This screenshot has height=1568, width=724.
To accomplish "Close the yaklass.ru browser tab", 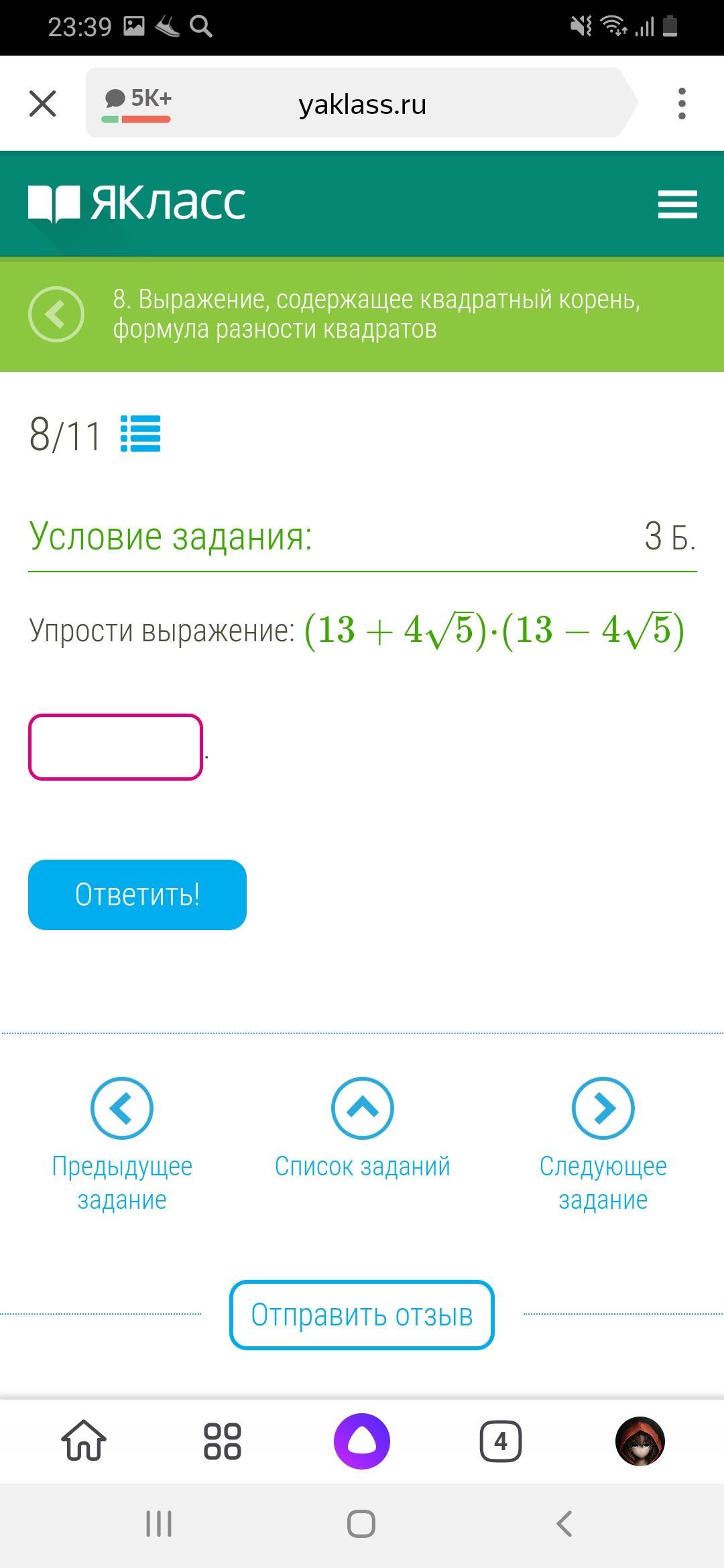I will click(x=43, y=104).
